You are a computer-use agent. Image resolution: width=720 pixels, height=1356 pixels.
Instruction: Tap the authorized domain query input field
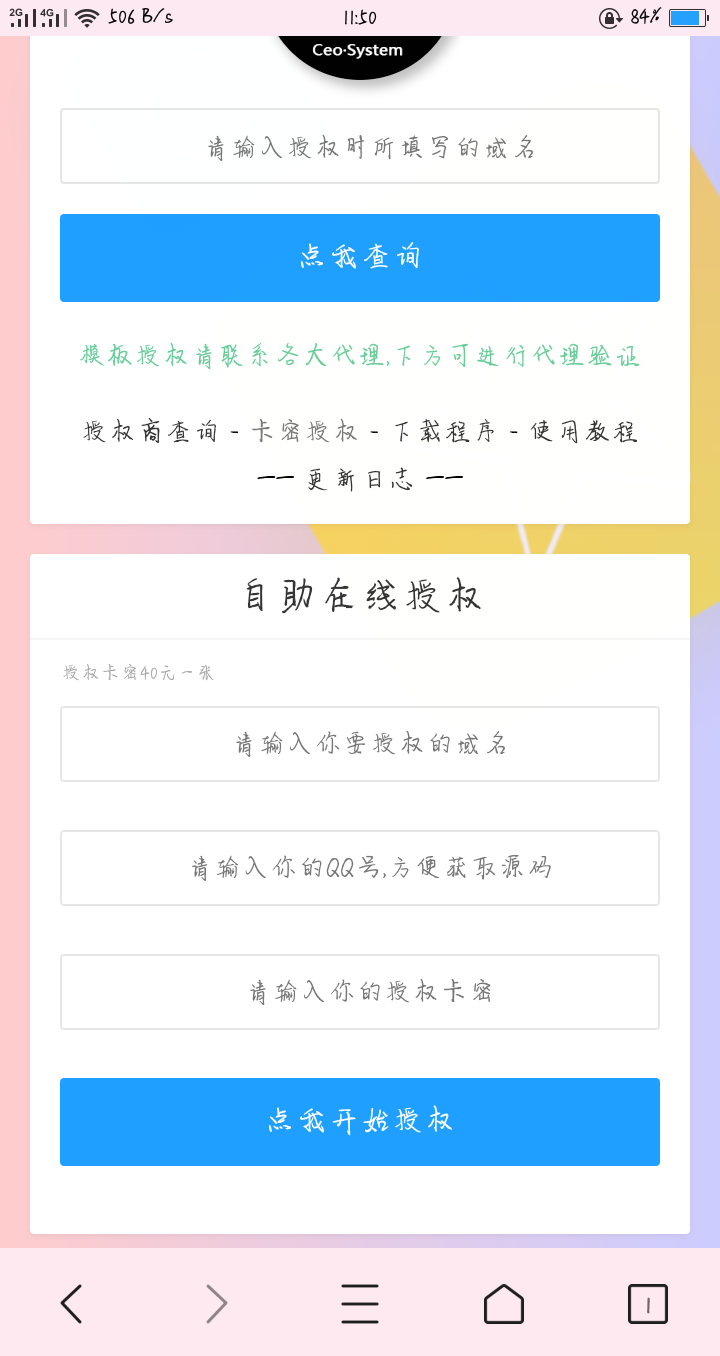tap(360, 147)
